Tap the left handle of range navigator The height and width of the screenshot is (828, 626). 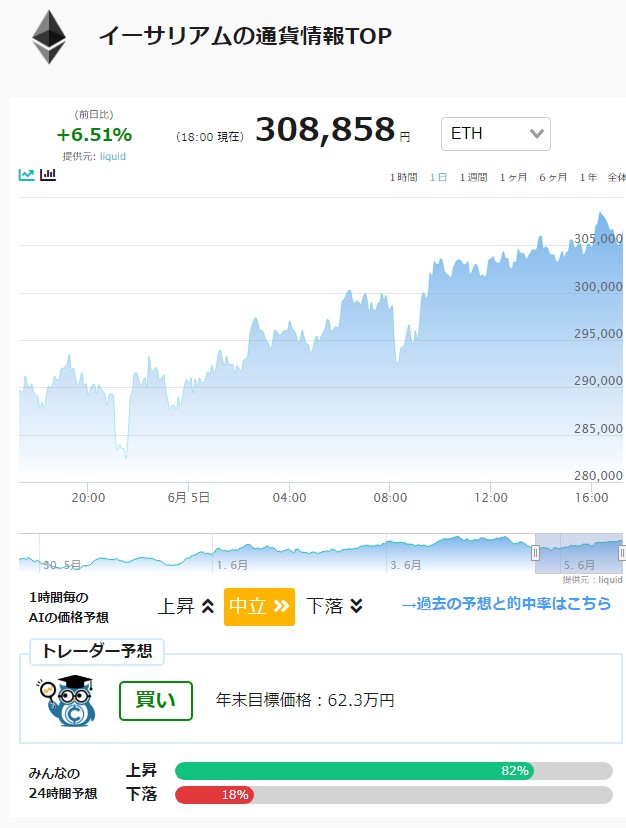[535, 553]
